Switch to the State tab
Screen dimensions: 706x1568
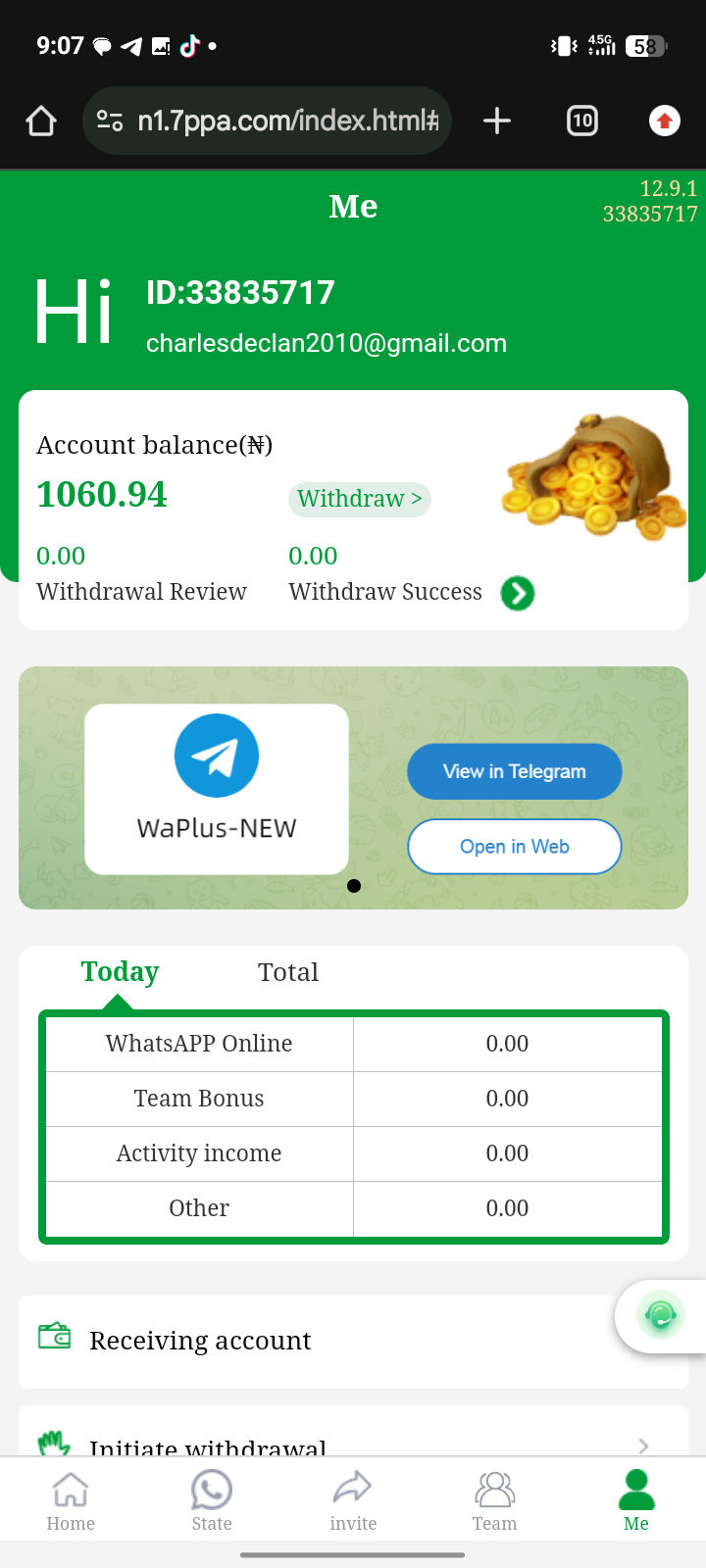(x=212, y=1501)
